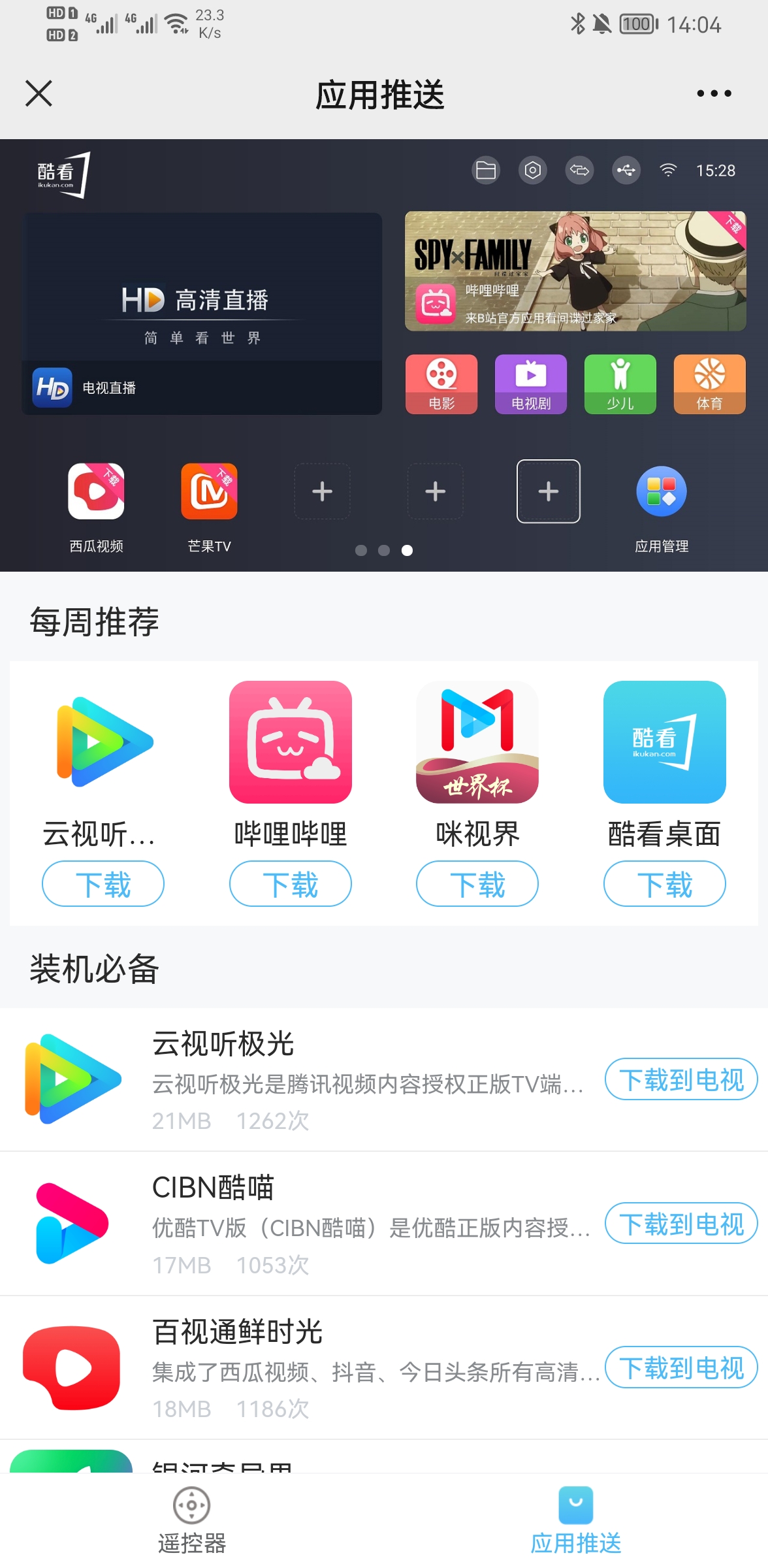Screen dimensions: 768x1568
Task: Switch to the 遥控器 tab
Action: tap(191, 1521)
